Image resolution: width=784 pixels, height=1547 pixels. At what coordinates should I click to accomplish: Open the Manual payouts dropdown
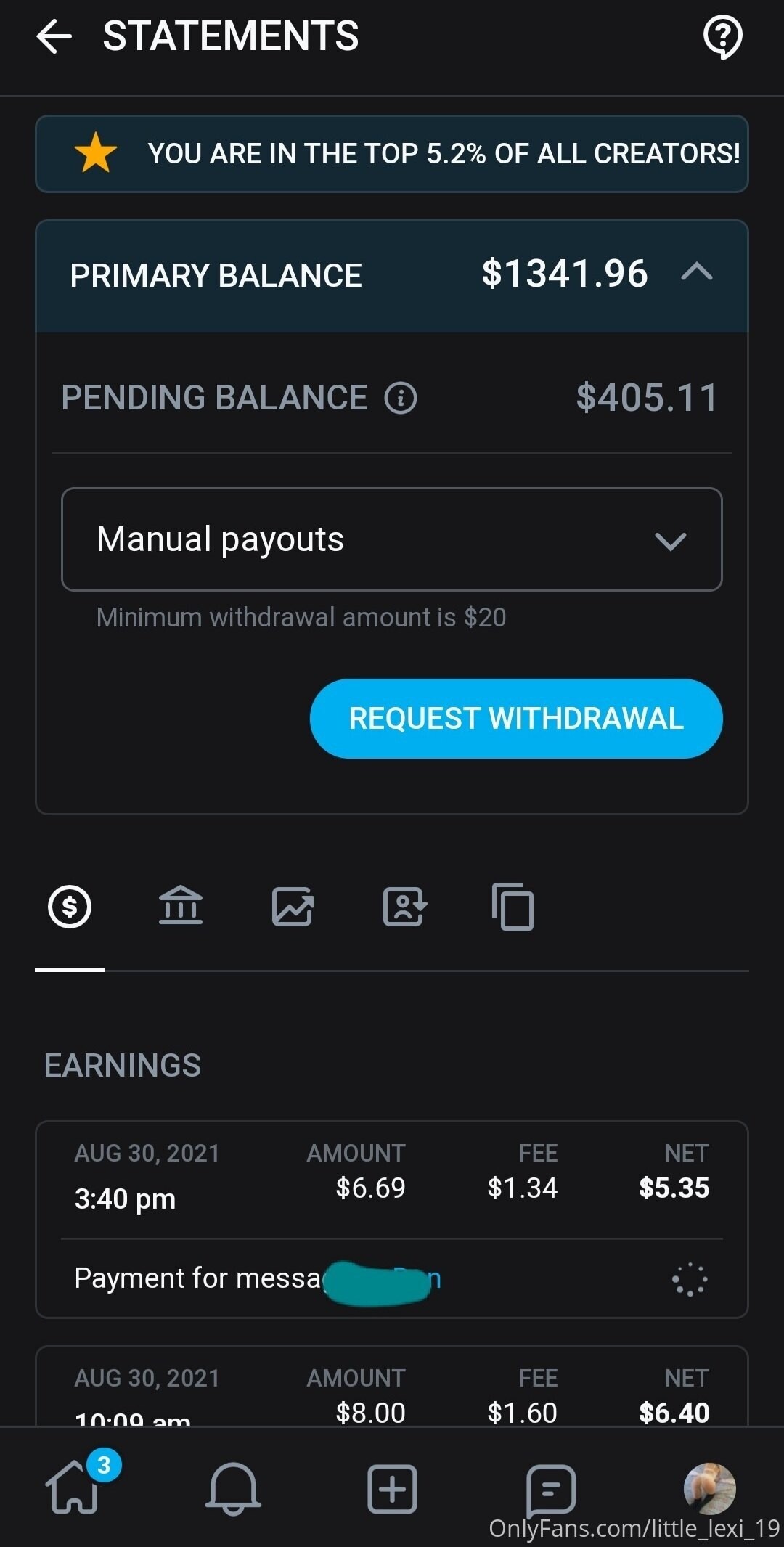392,539
